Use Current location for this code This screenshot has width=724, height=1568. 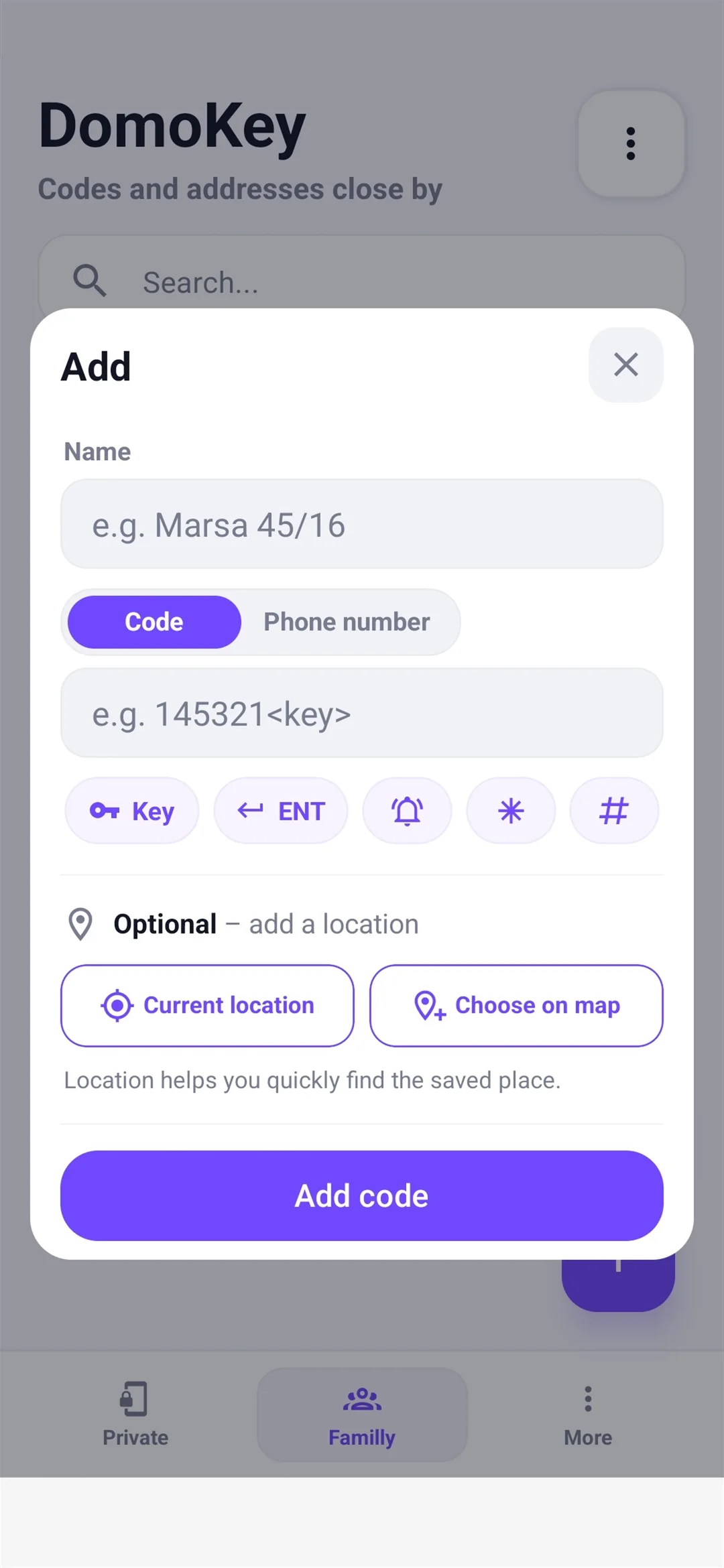tap(207, 1006)
